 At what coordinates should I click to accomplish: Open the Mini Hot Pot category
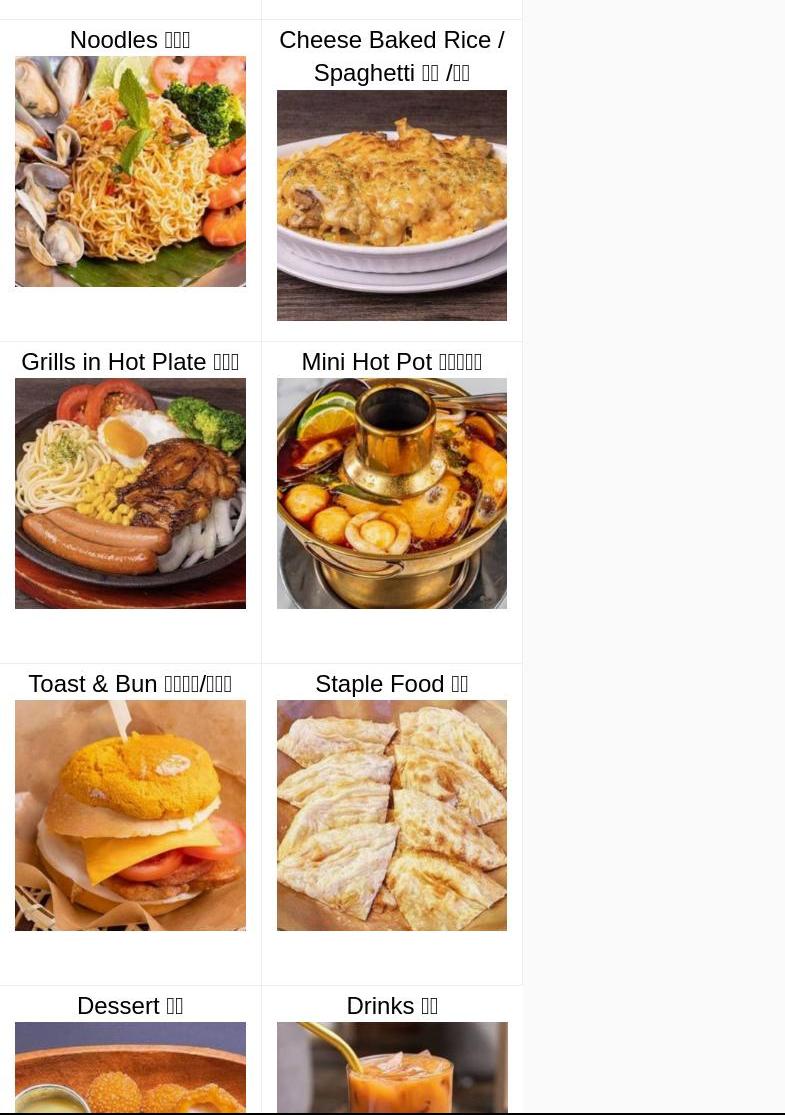pyautogui.click(x=392, y=493)
